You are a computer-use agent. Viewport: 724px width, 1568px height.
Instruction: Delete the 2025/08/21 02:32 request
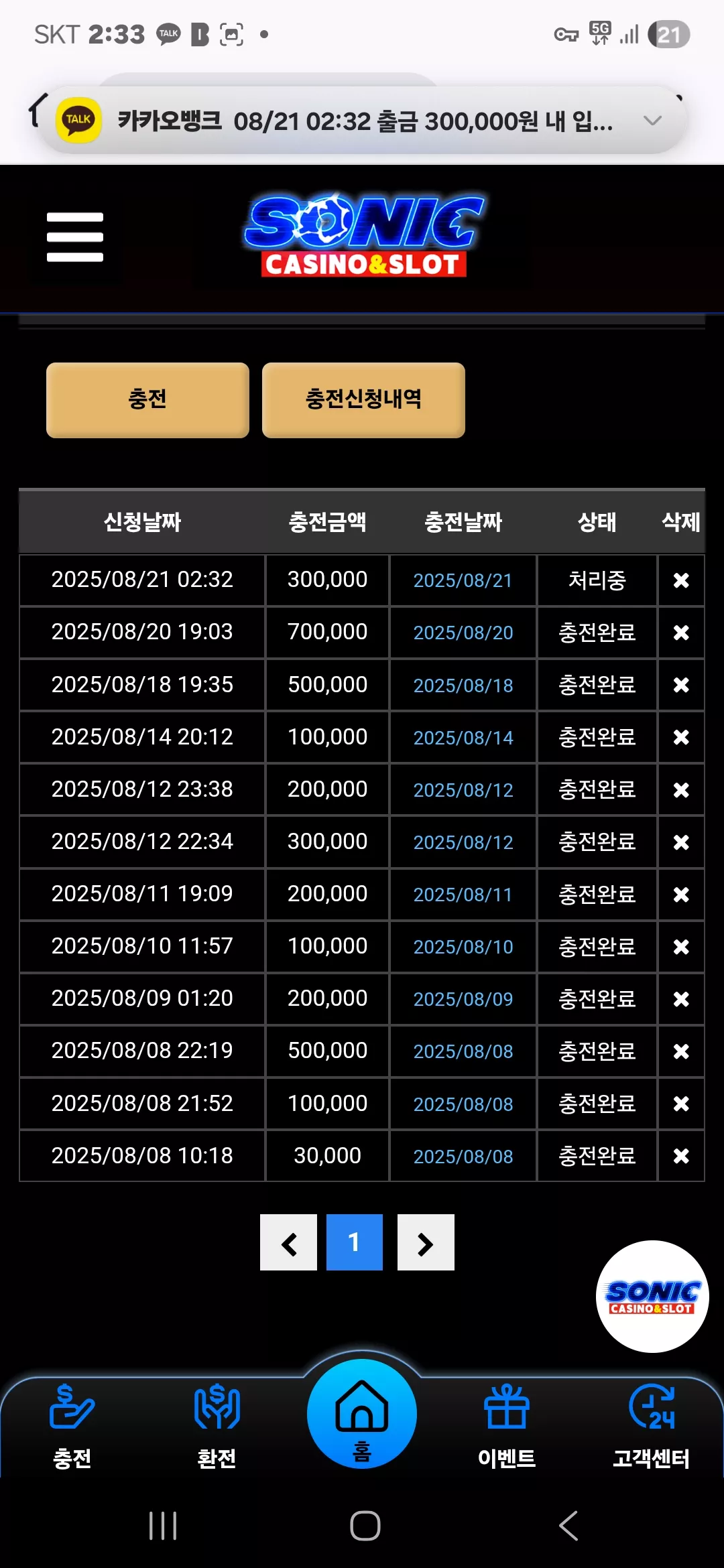[x=681, y=580]
